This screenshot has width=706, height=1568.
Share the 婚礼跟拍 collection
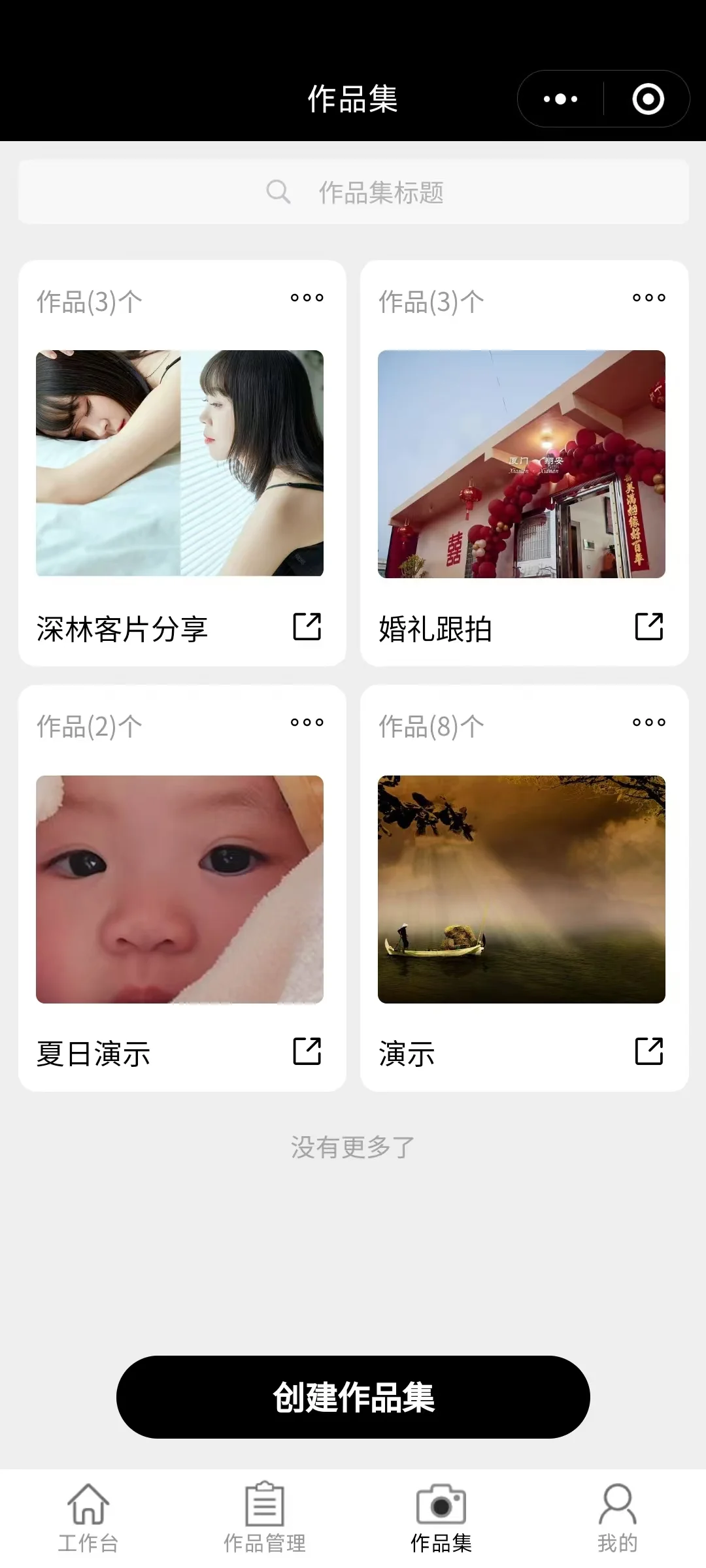click(648, 627)
